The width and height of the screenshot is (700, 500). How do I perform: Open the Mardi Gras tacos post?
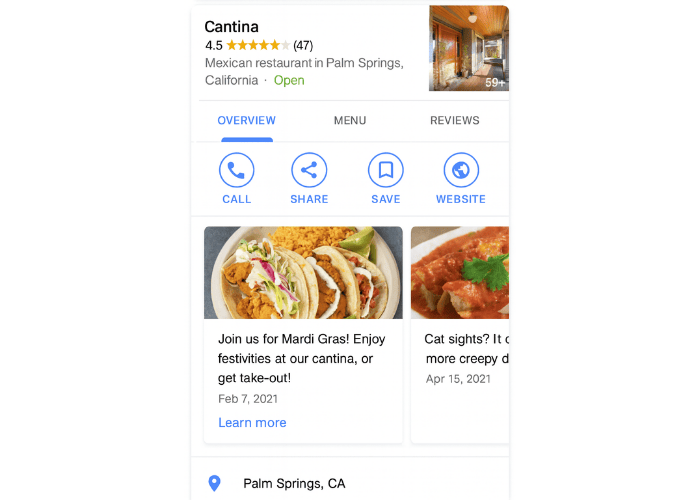[303, 273]
